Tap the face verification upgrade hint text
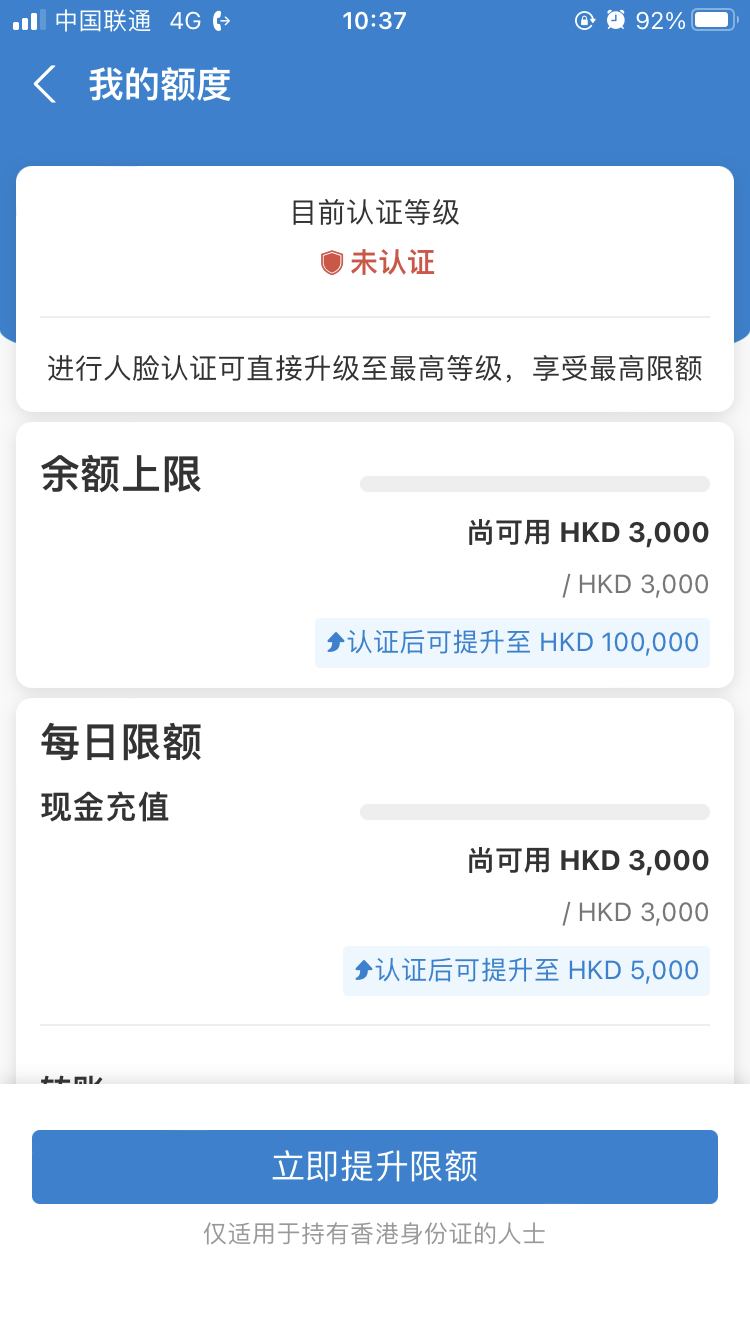 tap(375, 370)
